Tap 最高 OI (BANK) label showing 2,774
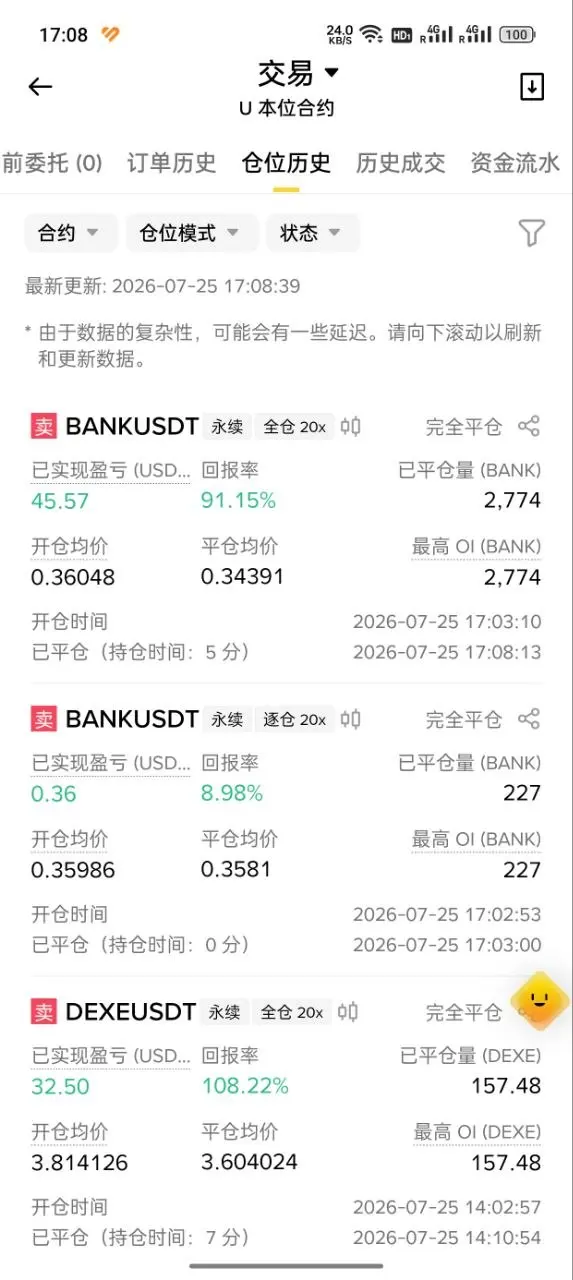573x1280 pixels. point(476,546)
